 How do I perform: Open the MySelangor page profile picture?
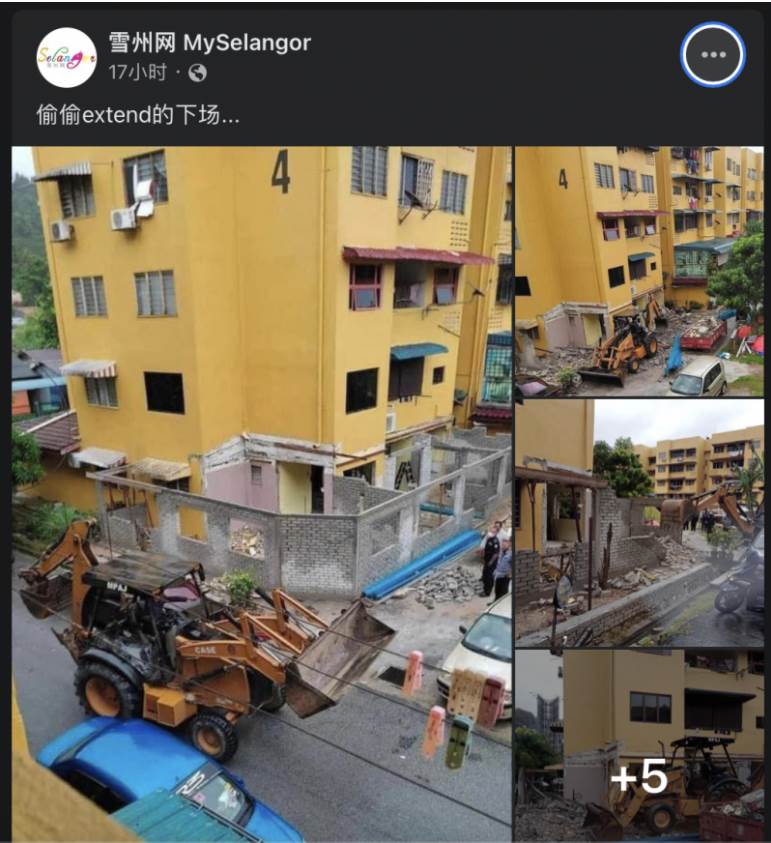pyautogui.click(x=66, y=57)
